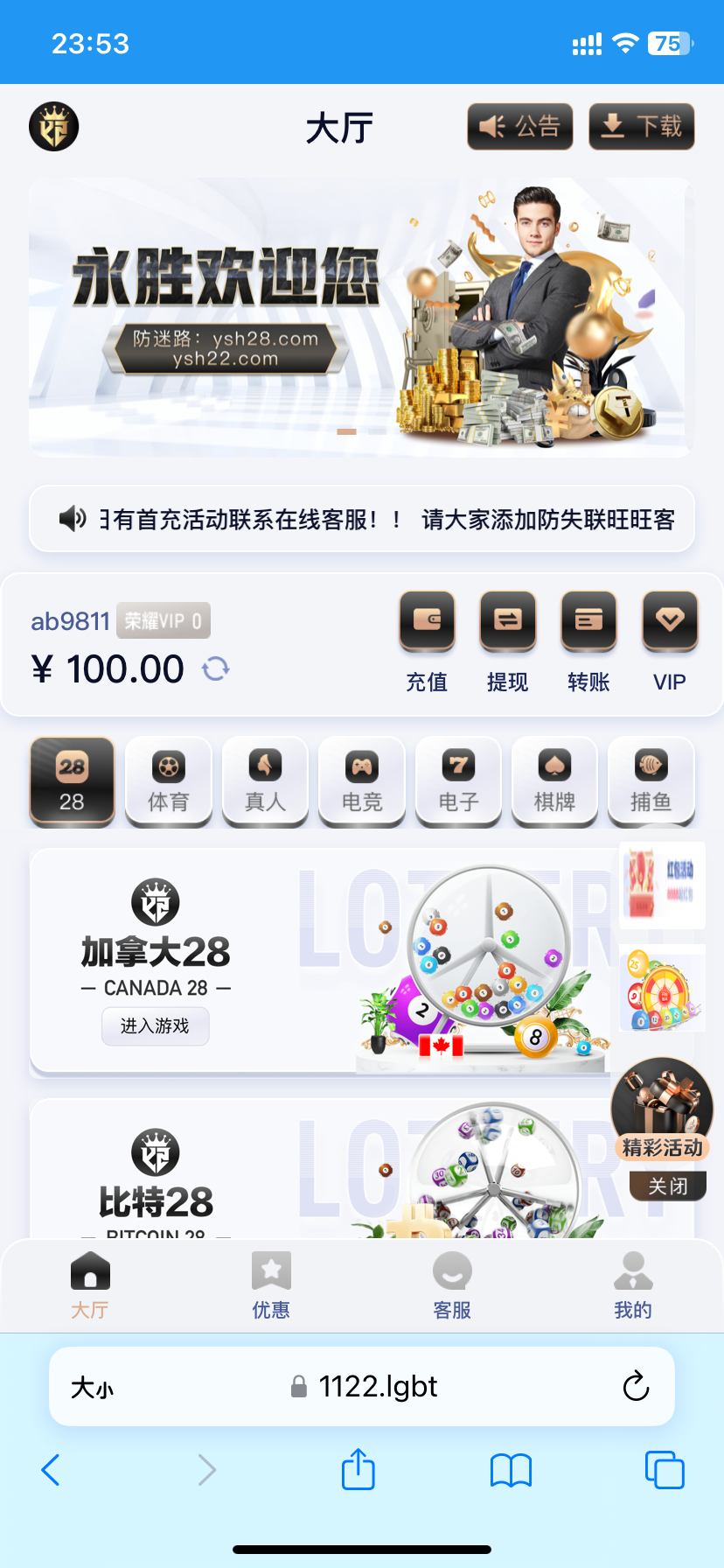Enter the 加拿大28 game via 进入游戏
The image size is (724, 1568).
(x=155, y=1026)
